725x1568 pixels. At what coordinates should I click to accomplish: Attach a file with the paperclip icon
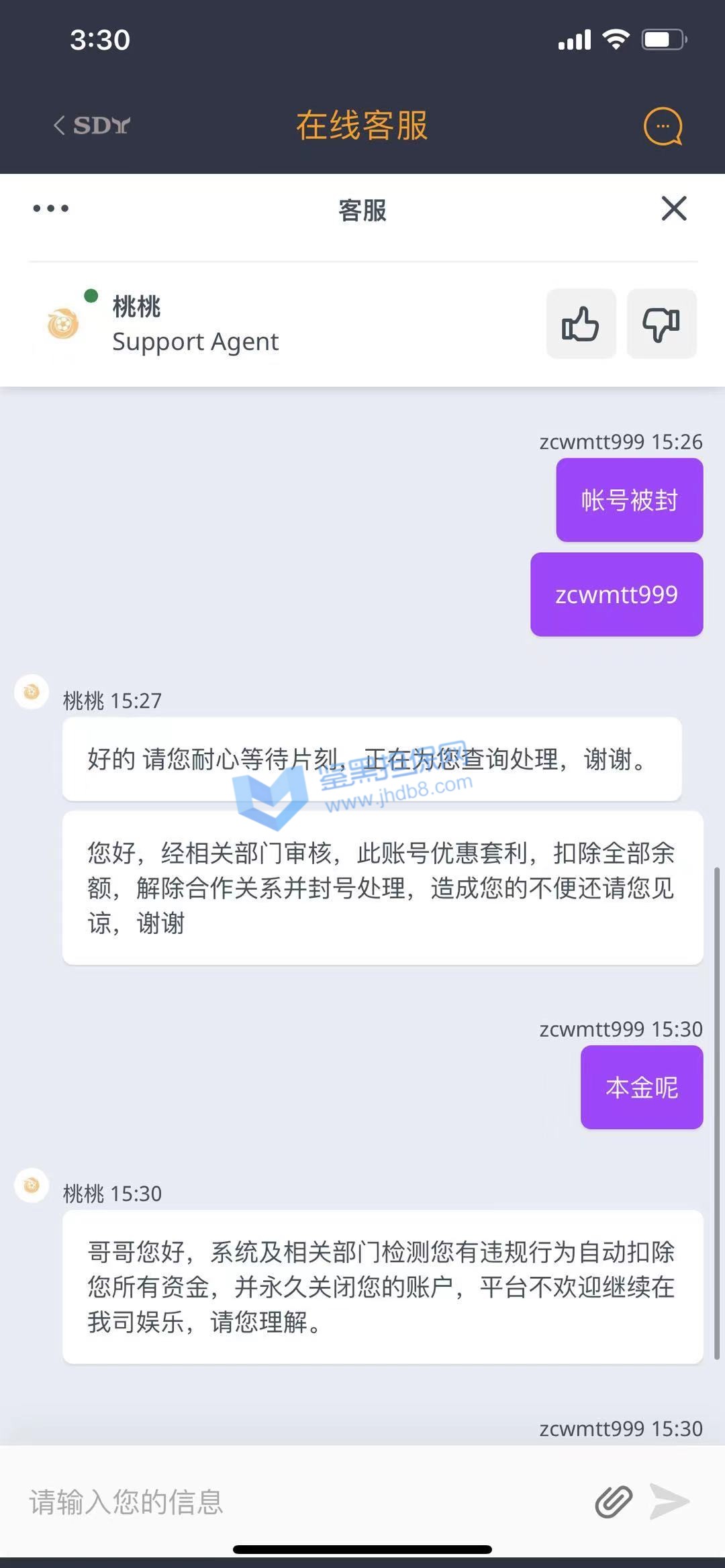click(x=614, y=1501)
